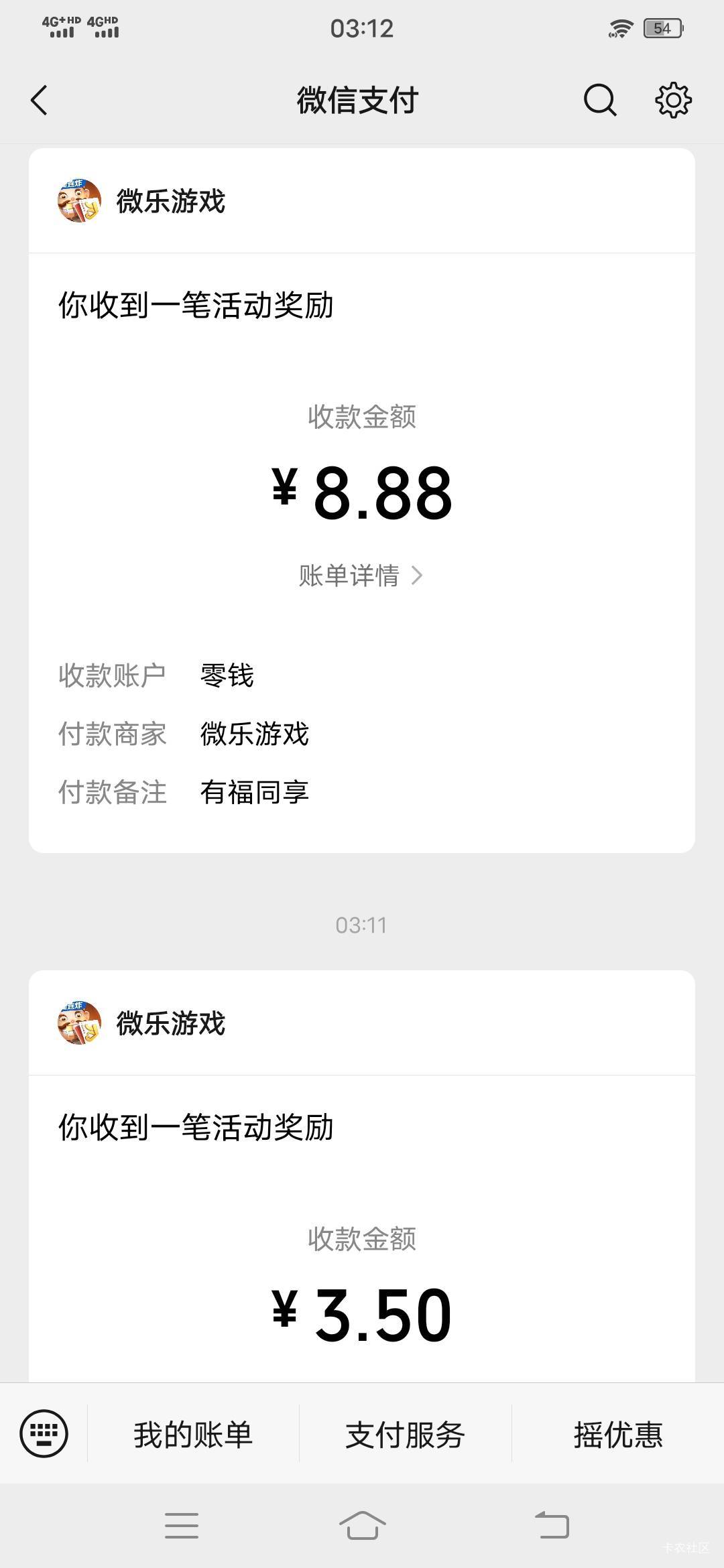This screenshot has width=724, height=1568.
Task: Open recent apps from navigation bar
Action: pyautogui.click(x=182, y=1525)
